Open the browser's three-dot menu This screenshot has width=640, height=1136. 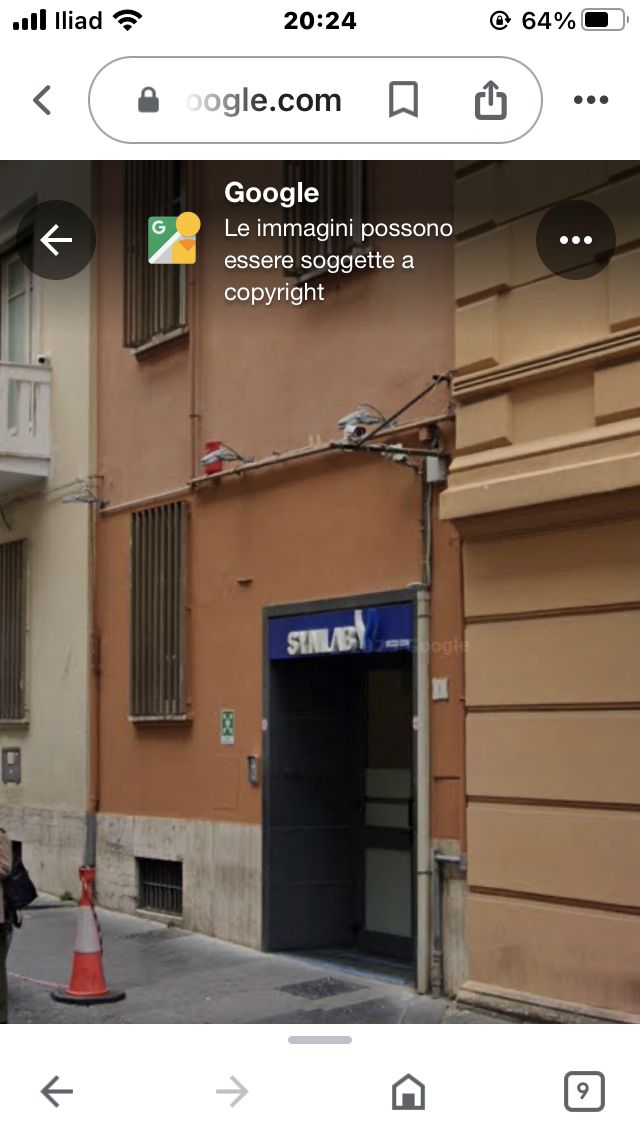click(x=591, y=100)
